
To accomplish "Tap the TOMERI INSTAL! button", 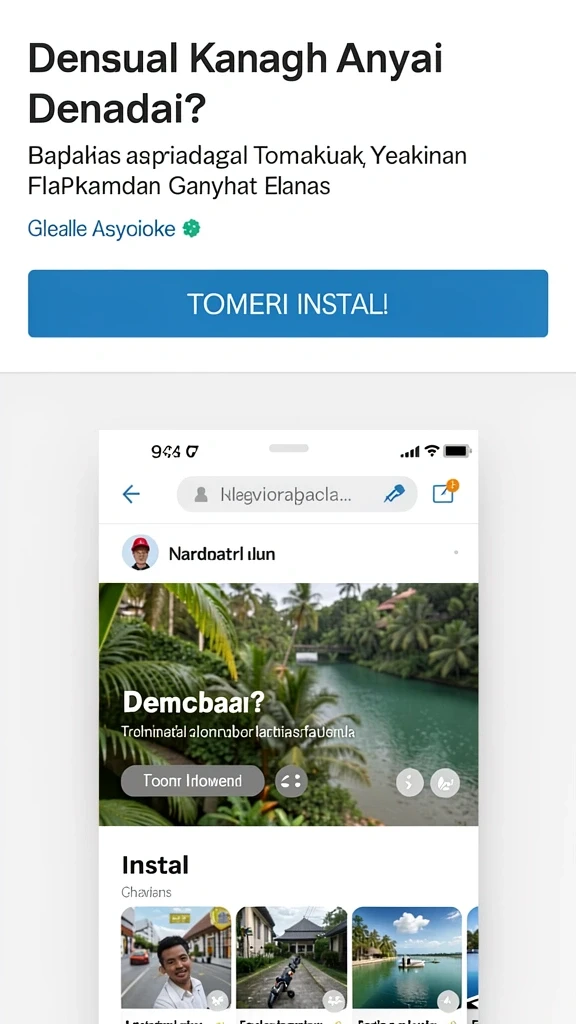I will (288, 304).
